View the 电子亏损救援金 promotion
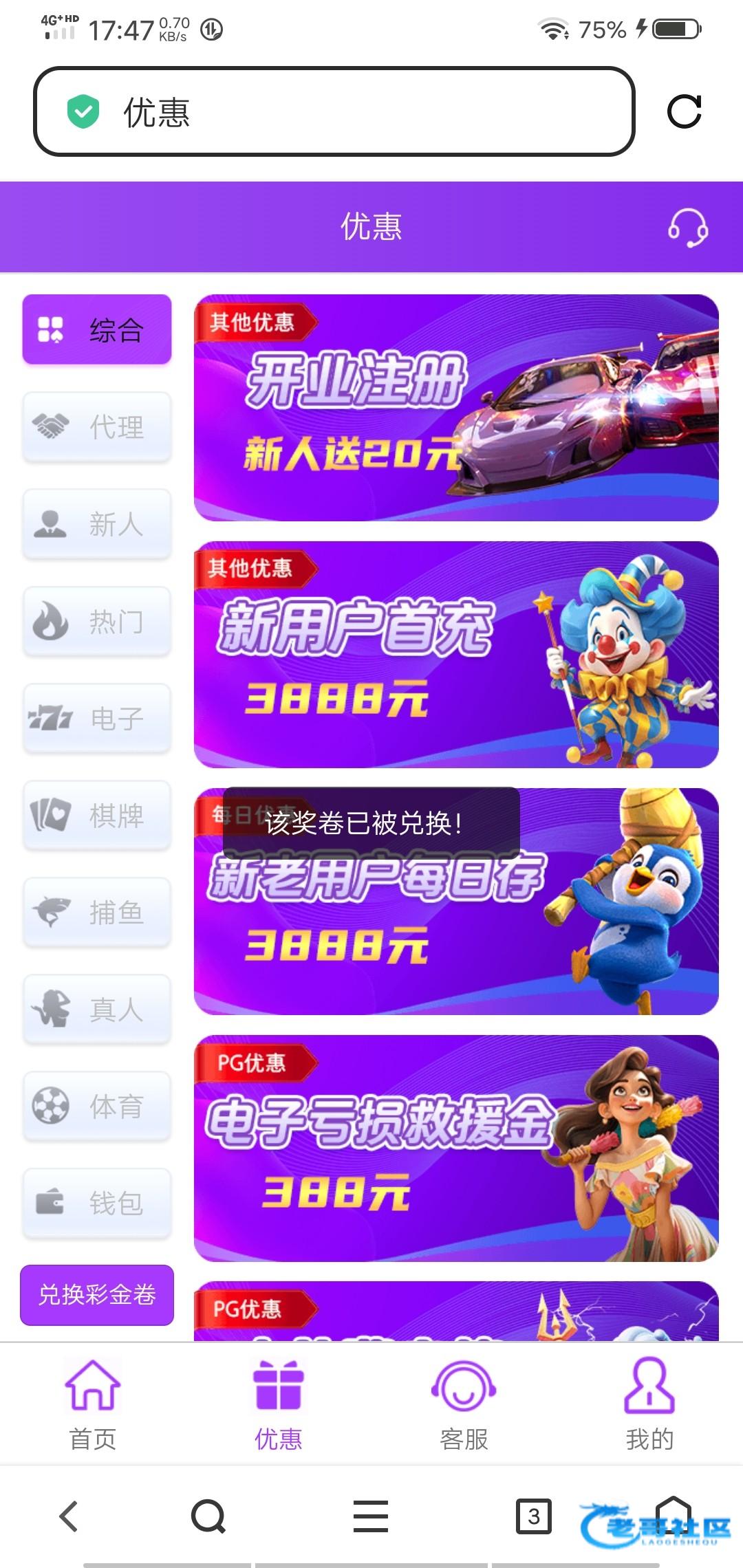This screenshot has width=743, height=1568. (x=456, y=1148)
